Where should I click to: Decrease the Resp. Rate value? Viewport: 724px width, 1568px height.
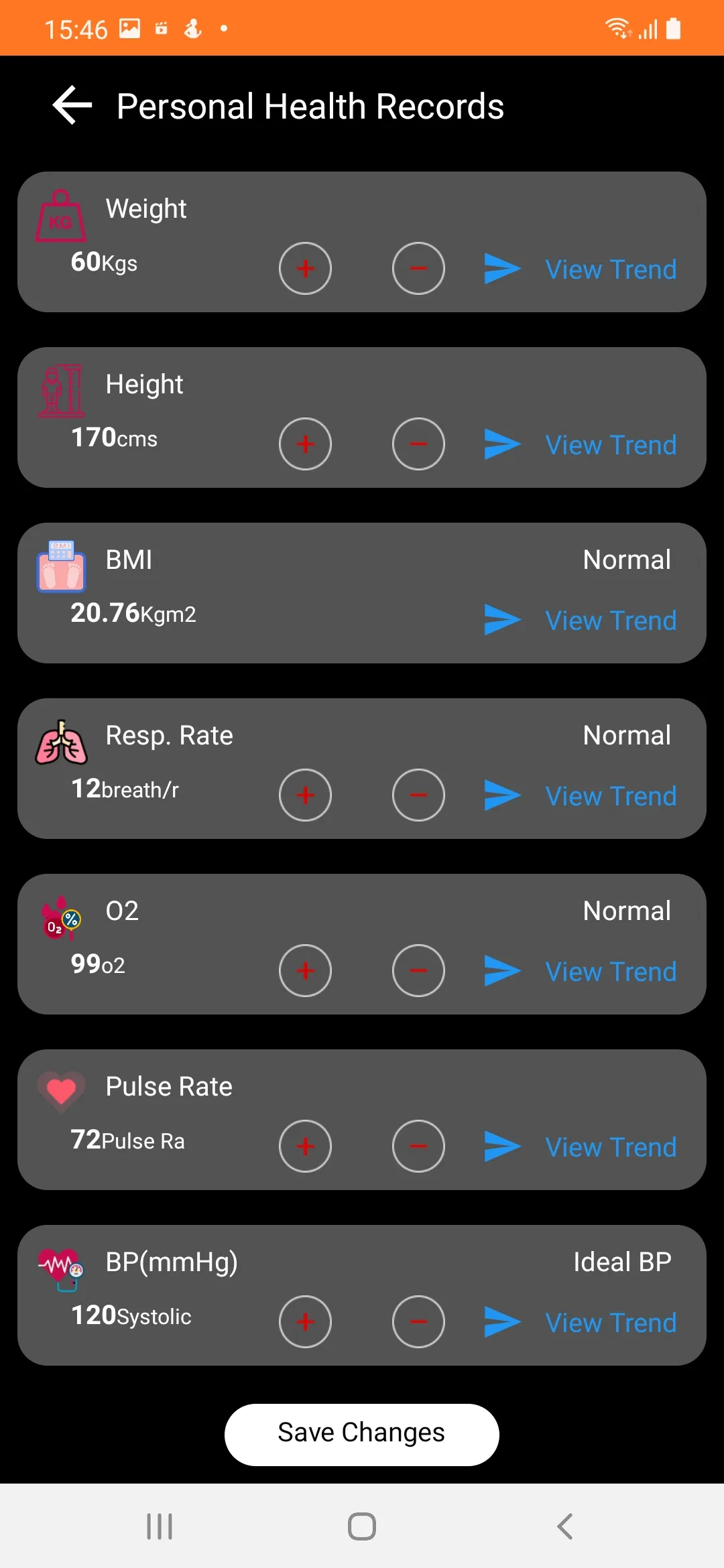(418, 795)
